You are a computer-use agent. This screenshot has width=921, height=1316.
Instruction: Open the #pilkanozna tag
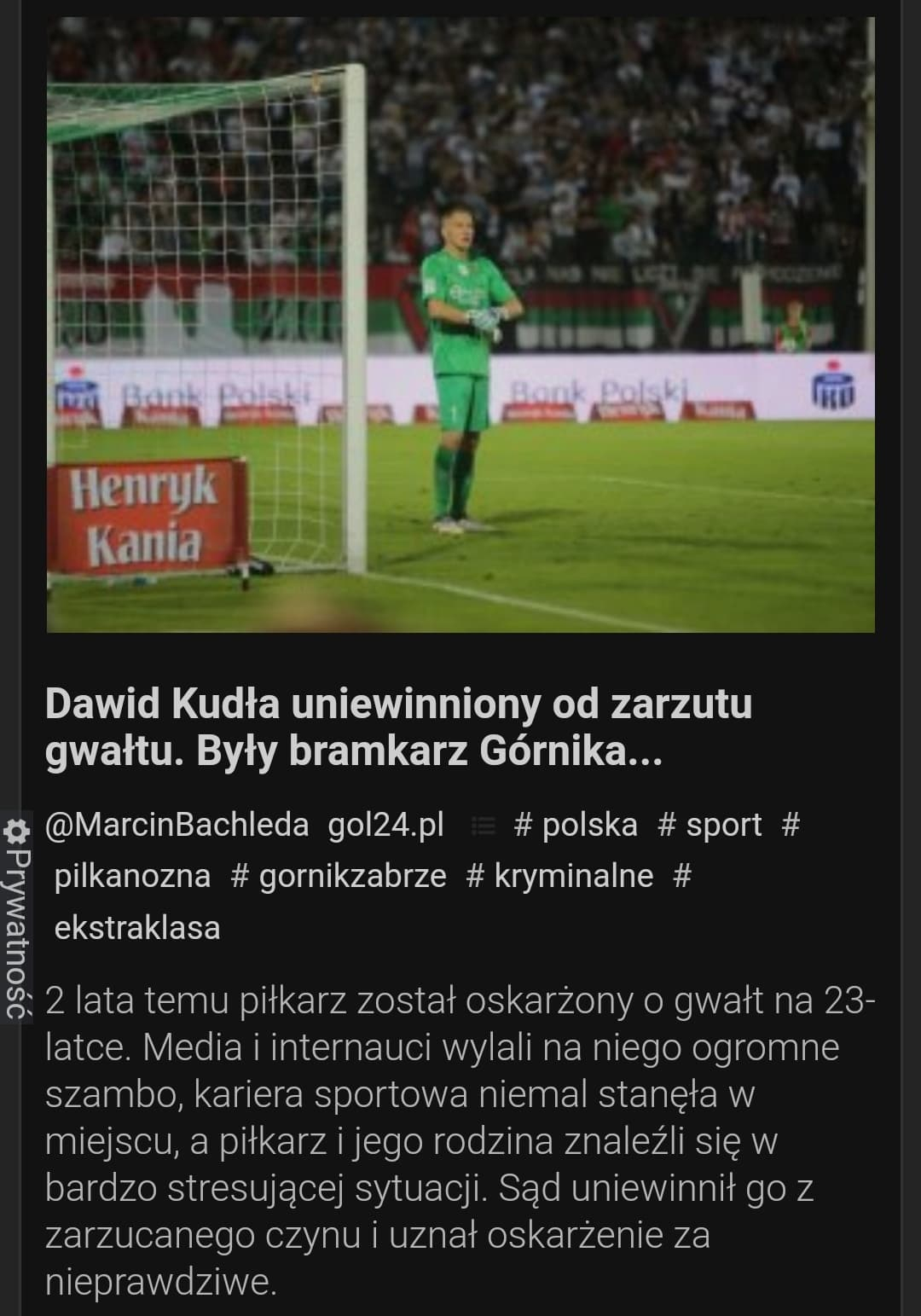pyautogui.click(x=132, y=876)
